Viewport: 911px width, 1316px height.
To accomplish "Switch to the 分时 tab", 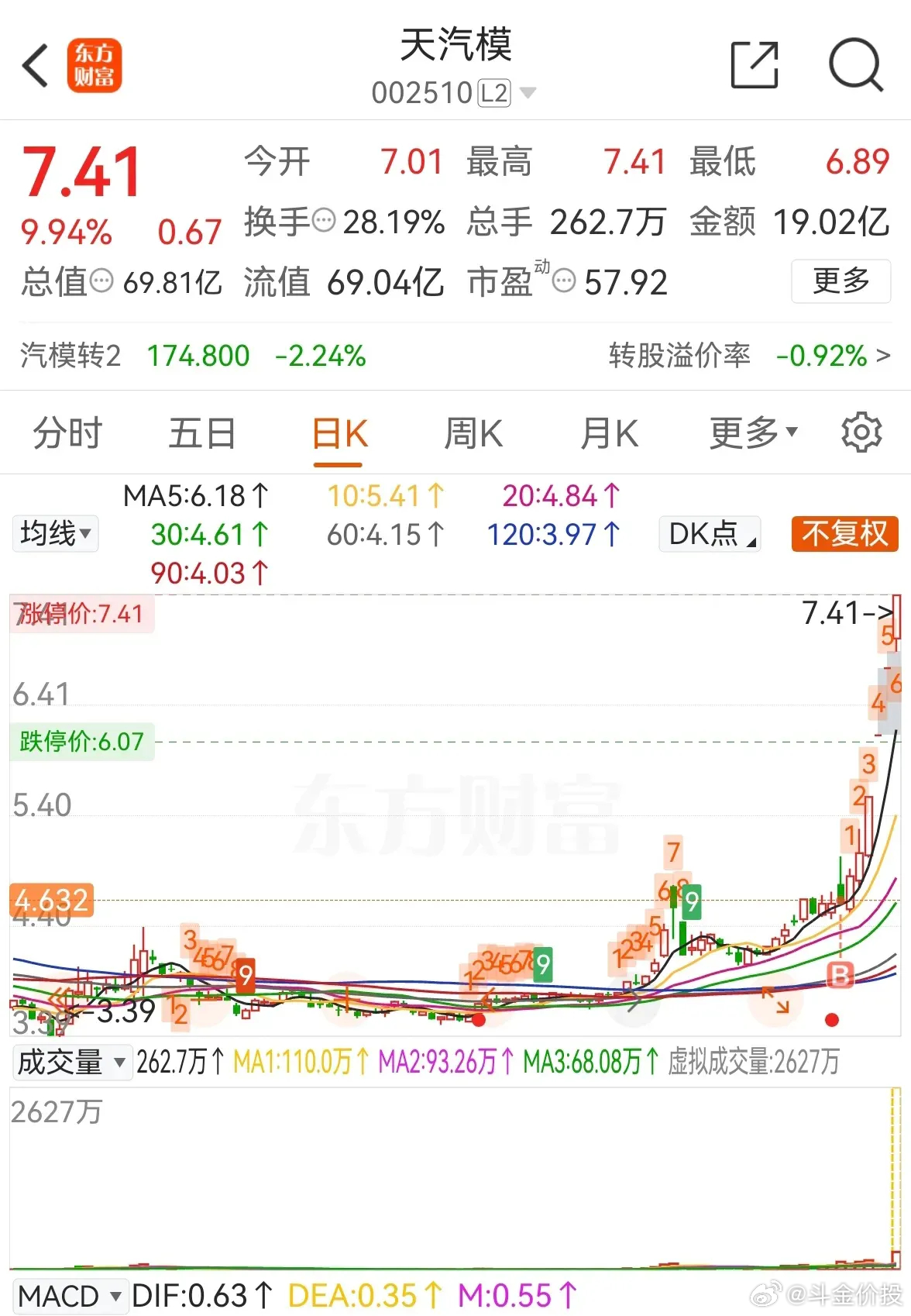I will (x=67, y=433).
